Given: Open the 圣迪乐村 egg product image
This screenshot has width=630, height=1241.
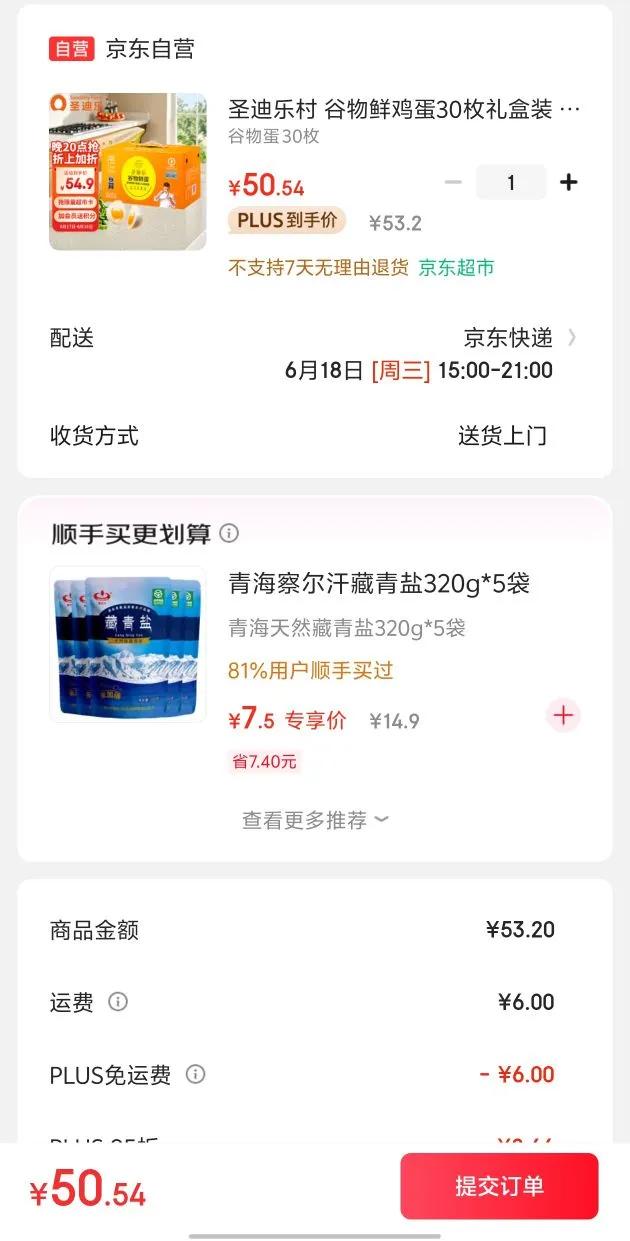Looking at the screenshot, I should [x=128, y=171].
